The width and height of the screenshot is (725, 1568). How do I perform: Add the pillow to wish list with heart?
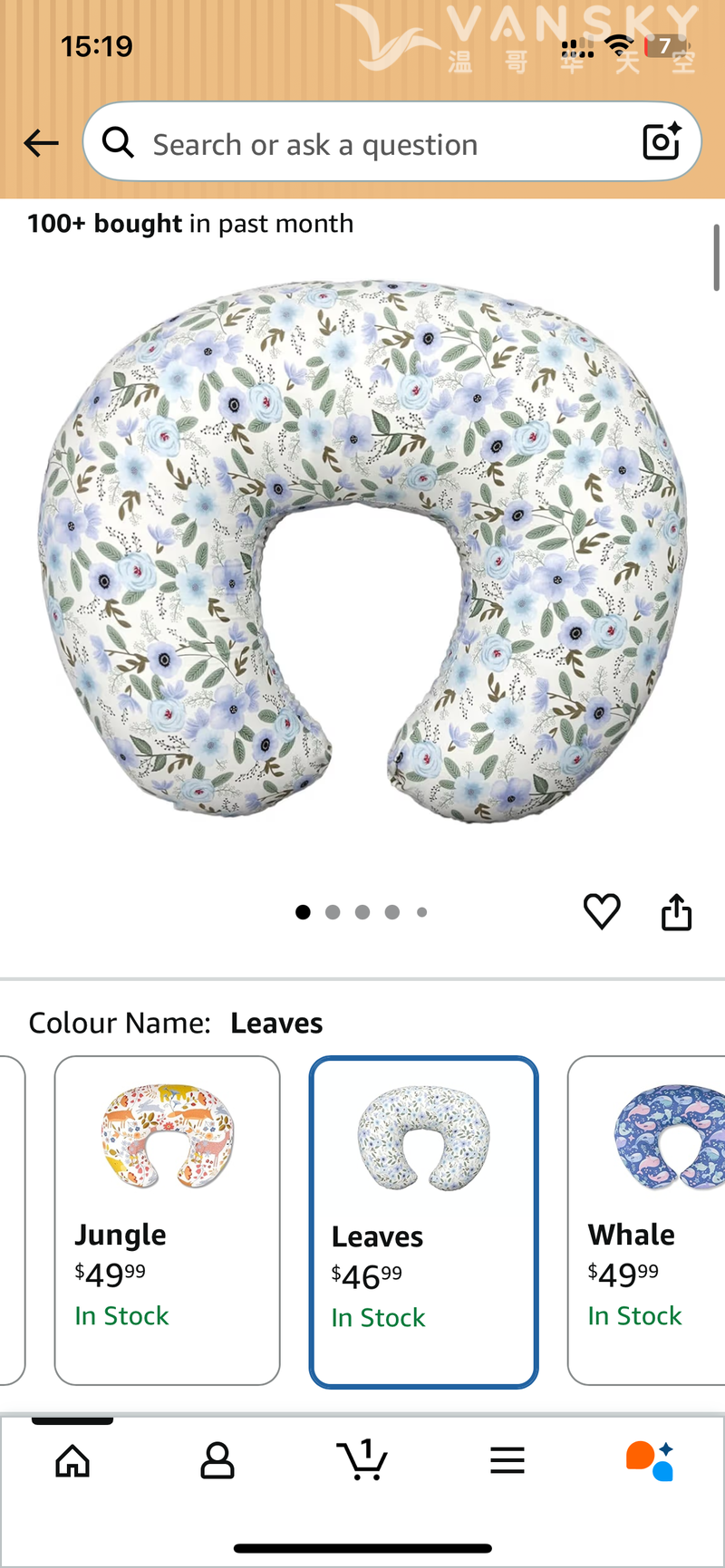point(602,911)
